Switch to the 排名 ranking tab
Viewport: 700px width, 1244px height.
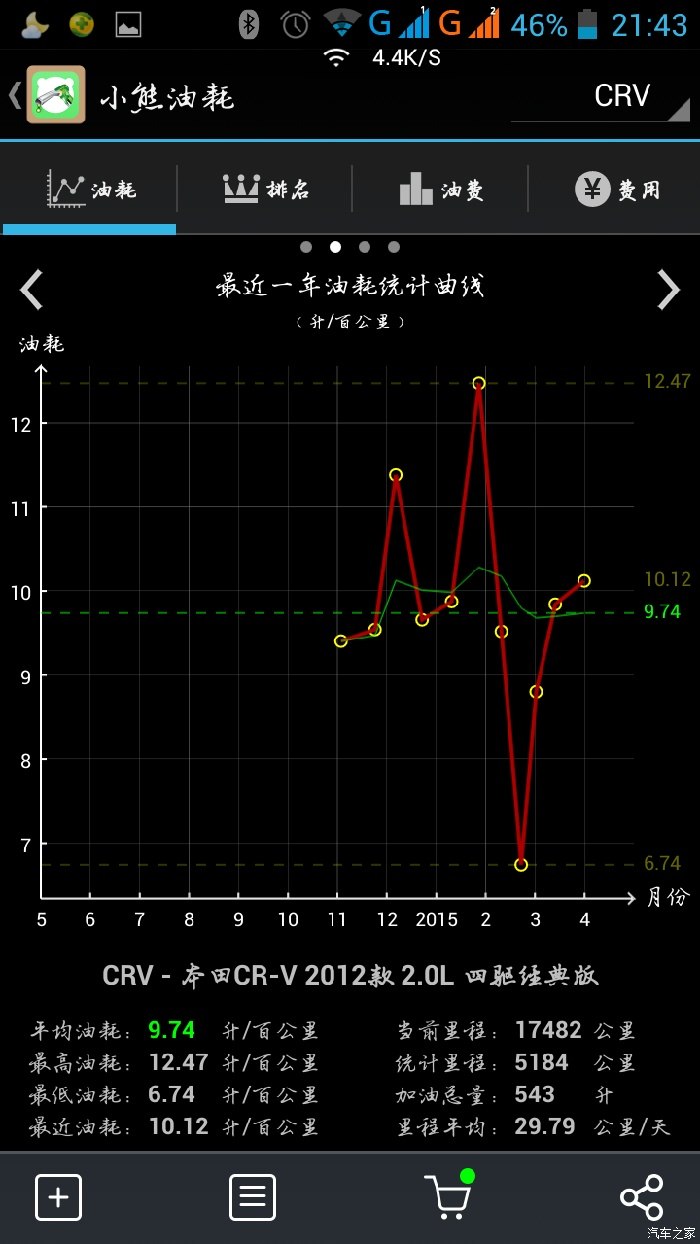click(x=265, y=188)
